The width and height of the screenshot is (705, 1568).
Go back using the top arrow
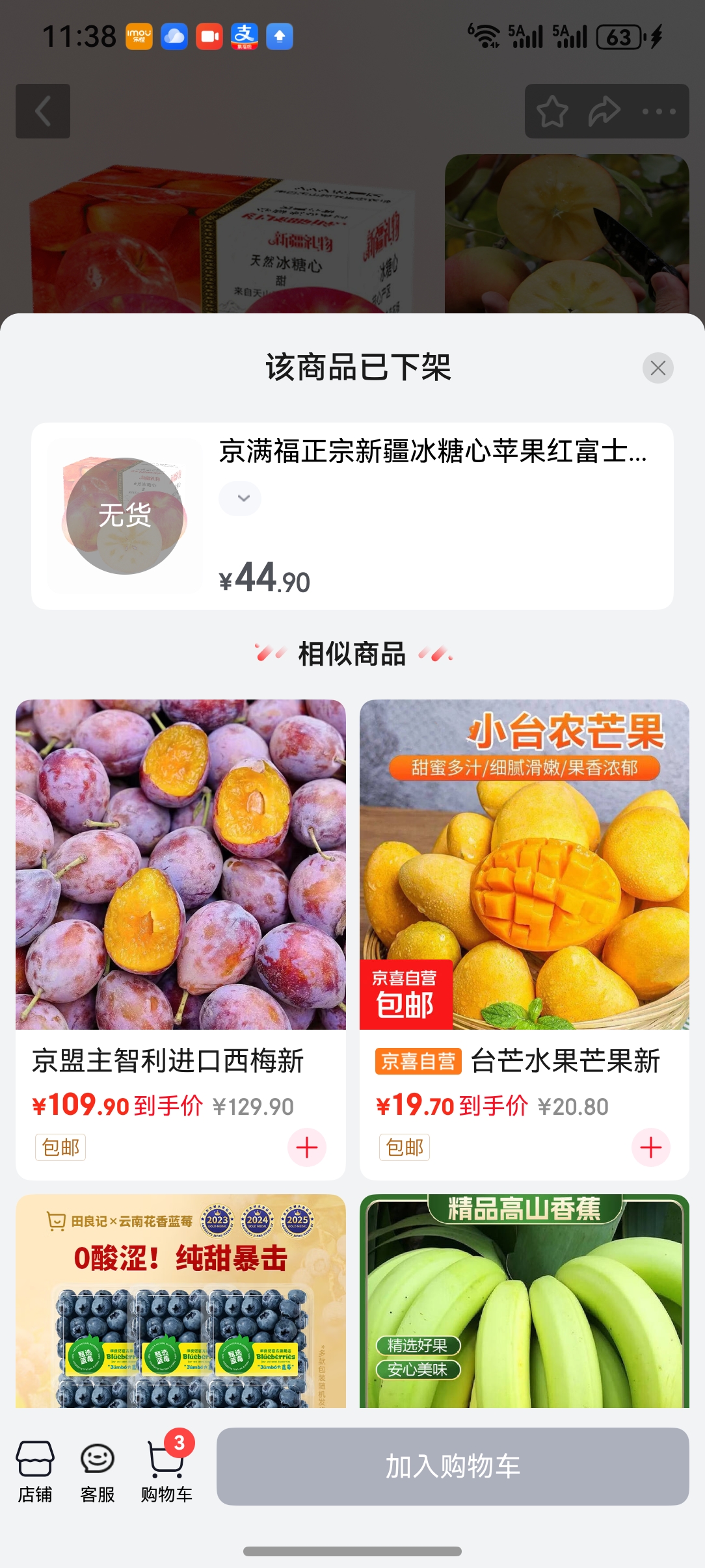coord(43,111)
